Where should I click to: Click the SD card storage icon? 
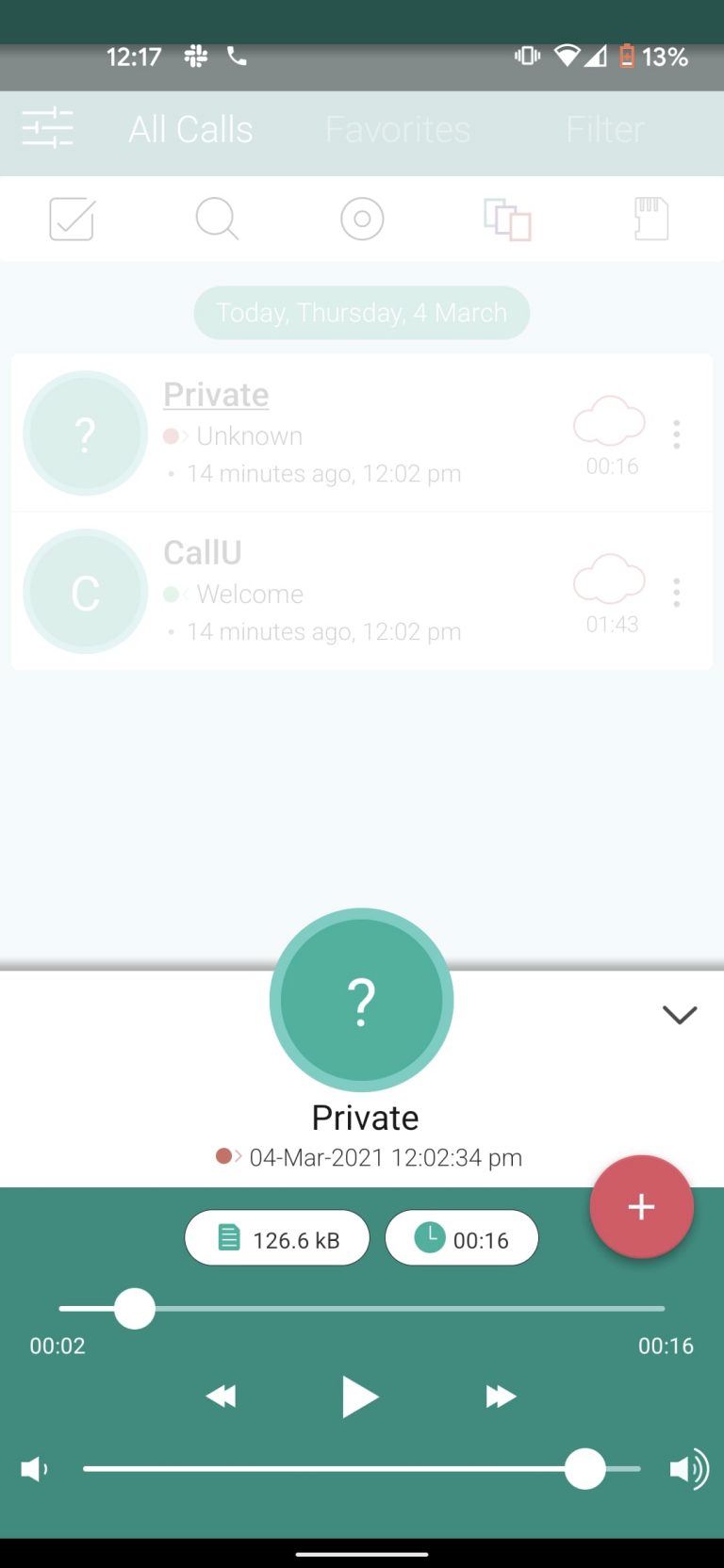(x=650, y=218)
